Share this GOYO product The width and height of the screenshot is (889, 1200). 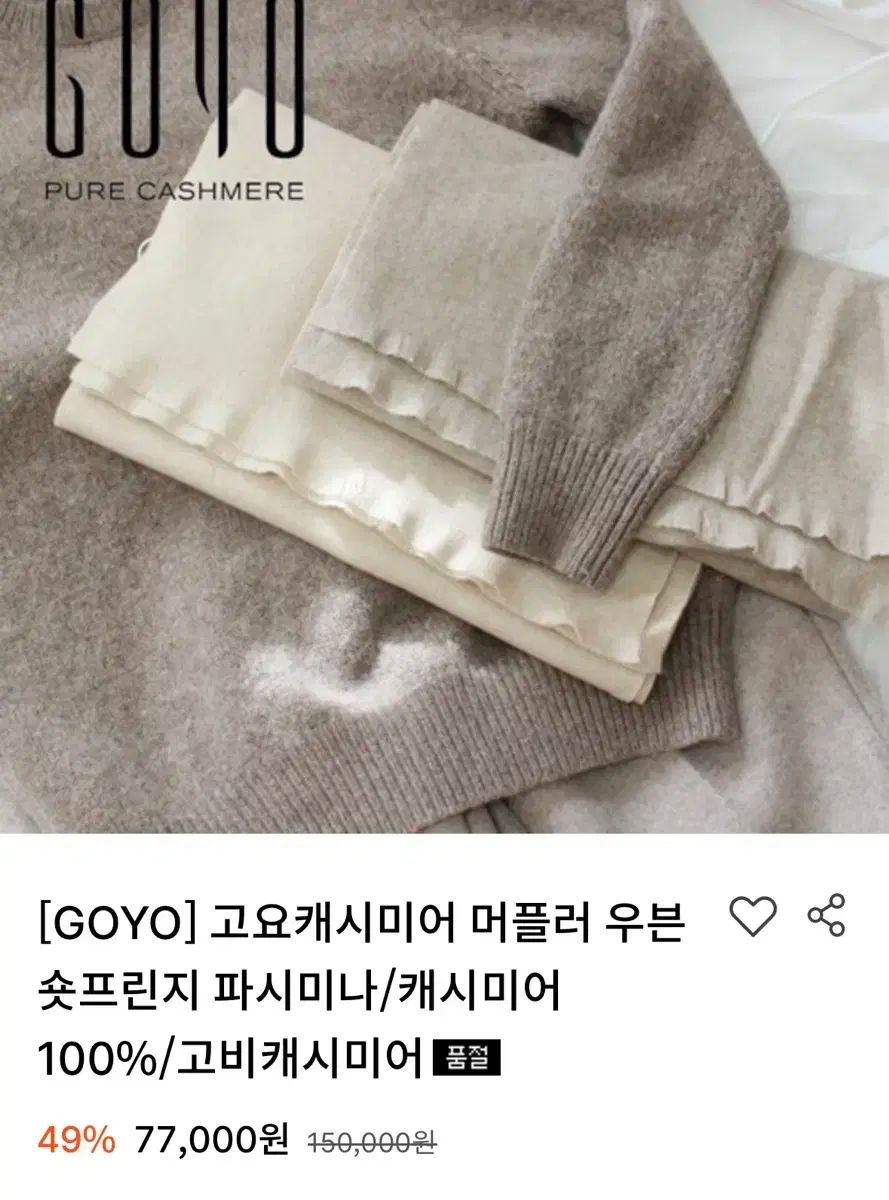827,916
